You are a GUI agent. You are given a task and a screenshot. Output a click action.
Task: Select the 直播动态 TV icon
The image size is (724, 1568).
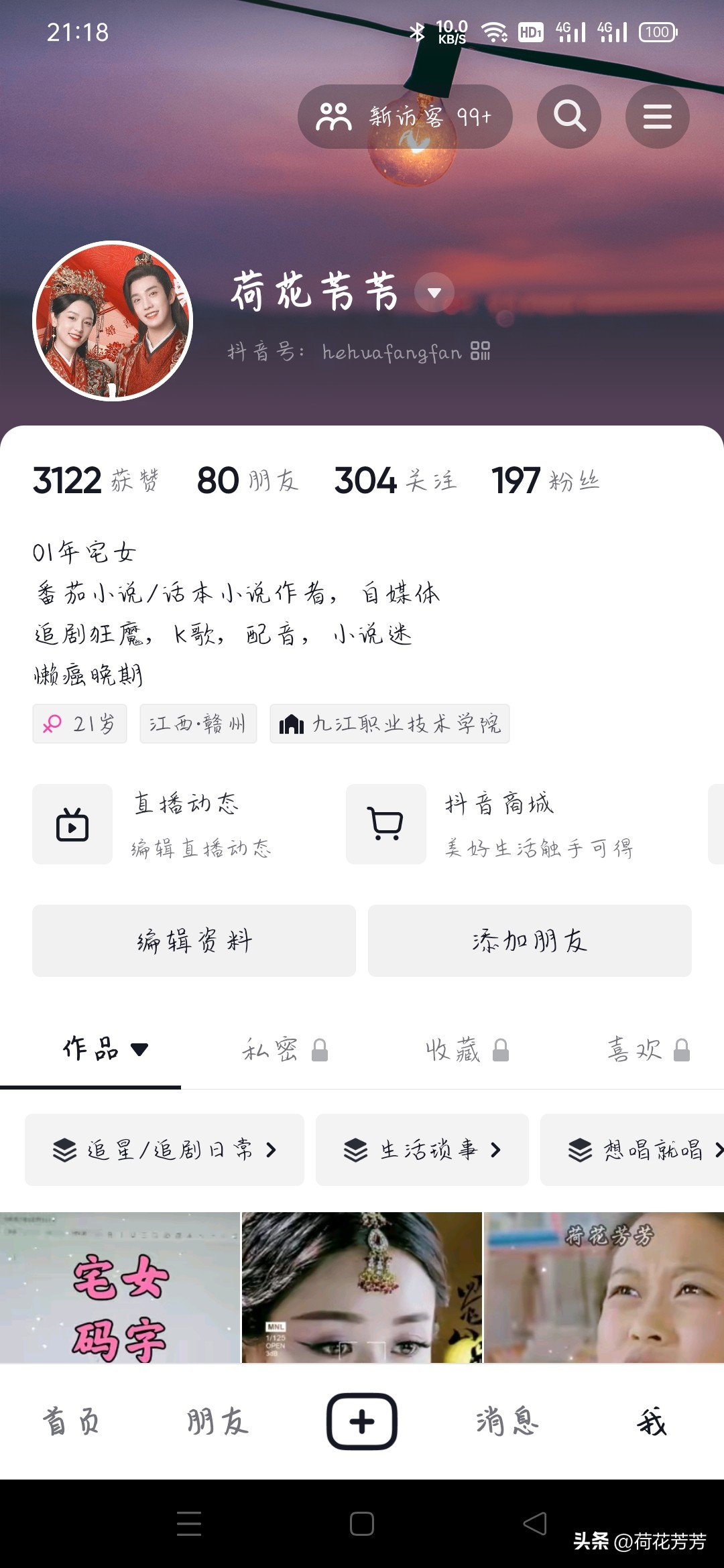click(72, 824)
